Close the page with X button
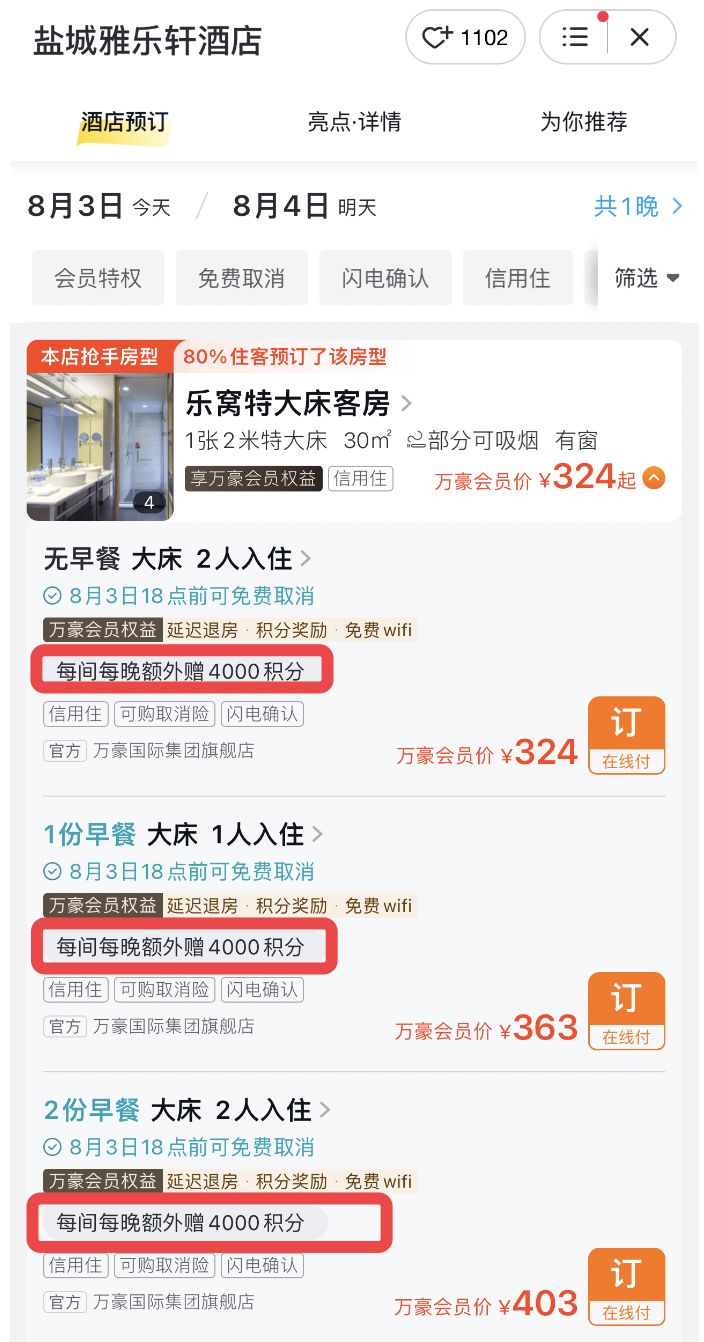Screen dimensions: 704x1342 coord(640,38)
